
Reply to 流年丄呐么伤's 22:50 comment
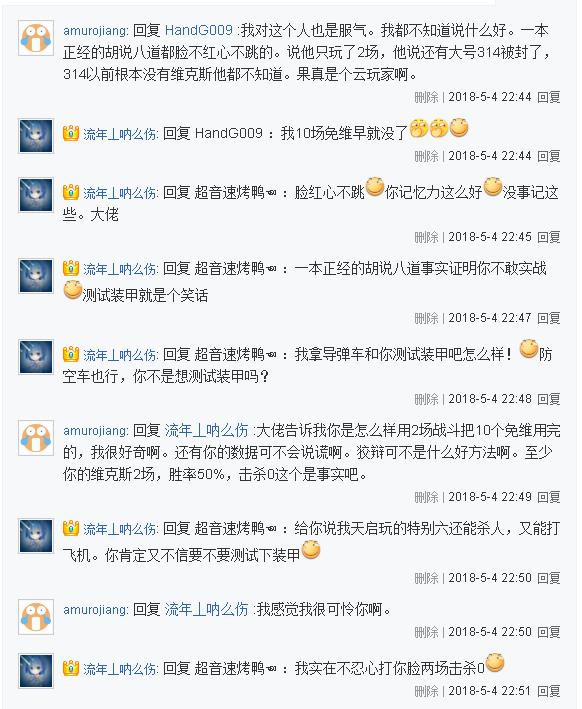(549, 578)
